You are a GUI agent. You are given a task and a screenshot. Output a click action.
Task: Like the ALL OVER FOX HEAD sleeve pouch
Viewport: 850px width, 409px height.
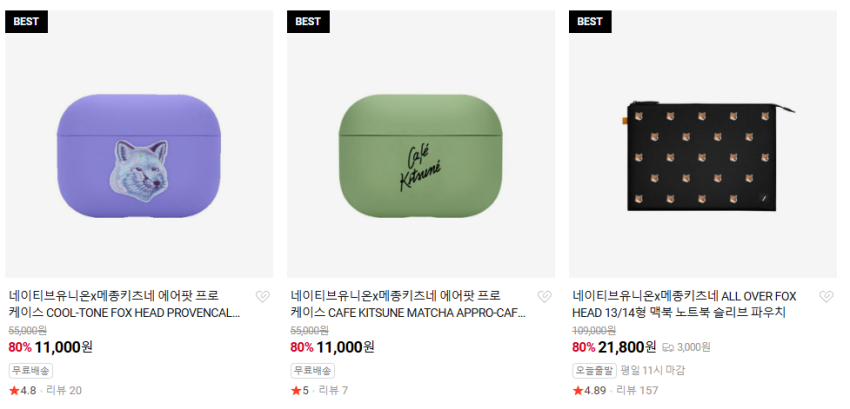[826, 296]
